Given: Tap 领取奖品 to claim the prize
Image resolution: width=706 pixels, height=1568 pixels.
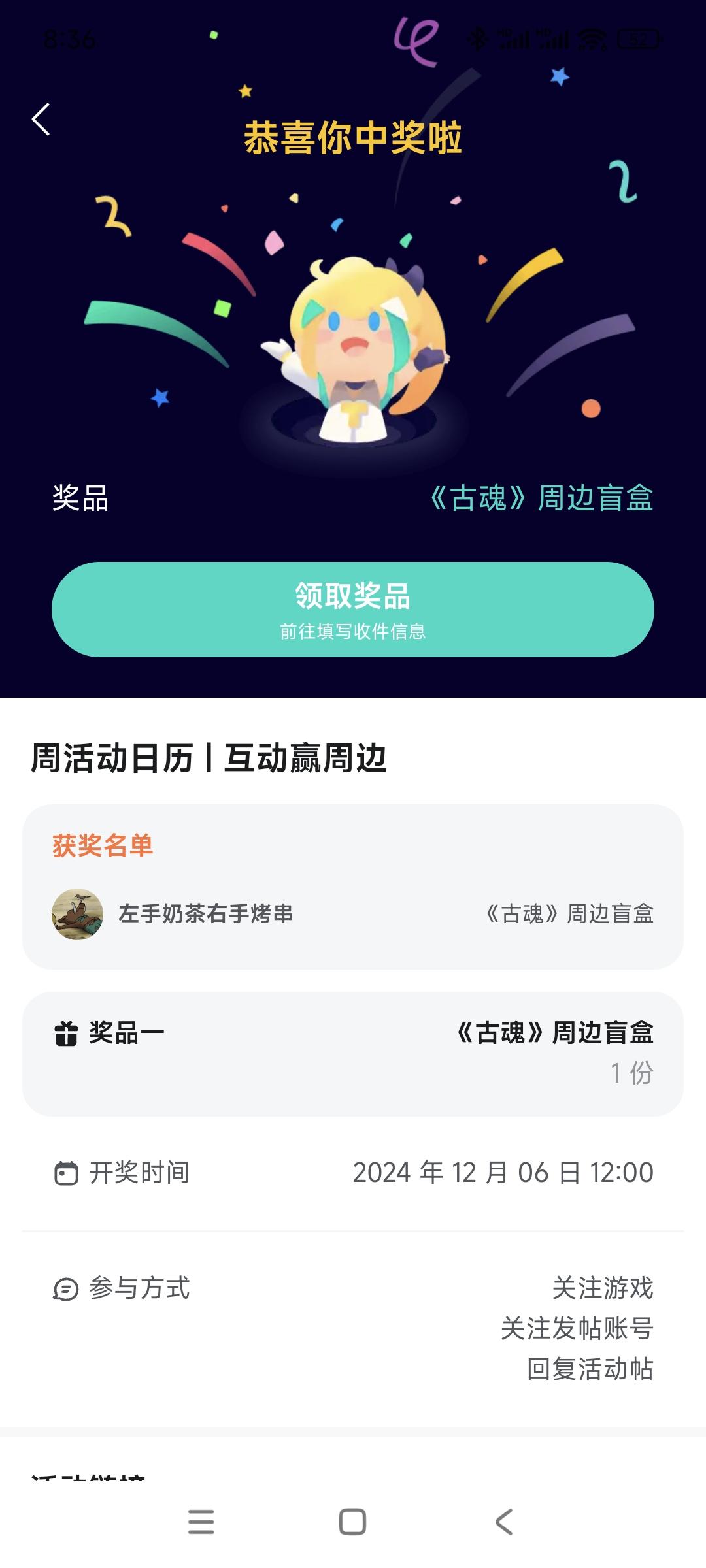Looking at the screenshot, I should click(353, 609).
